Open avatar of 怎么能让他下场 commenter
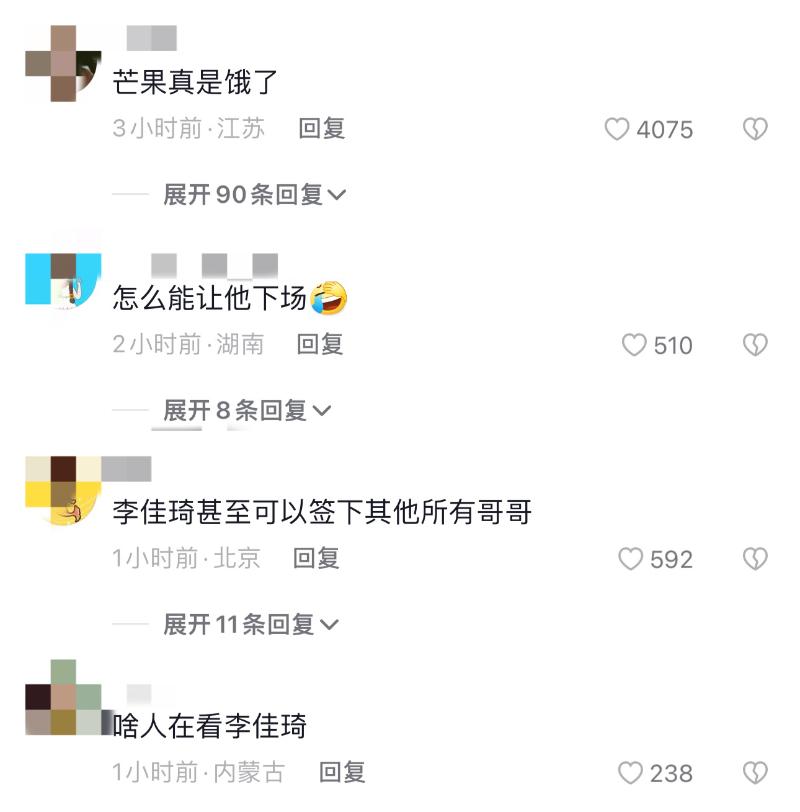Screen dimensions: 800x812 (x=63, y=279)
